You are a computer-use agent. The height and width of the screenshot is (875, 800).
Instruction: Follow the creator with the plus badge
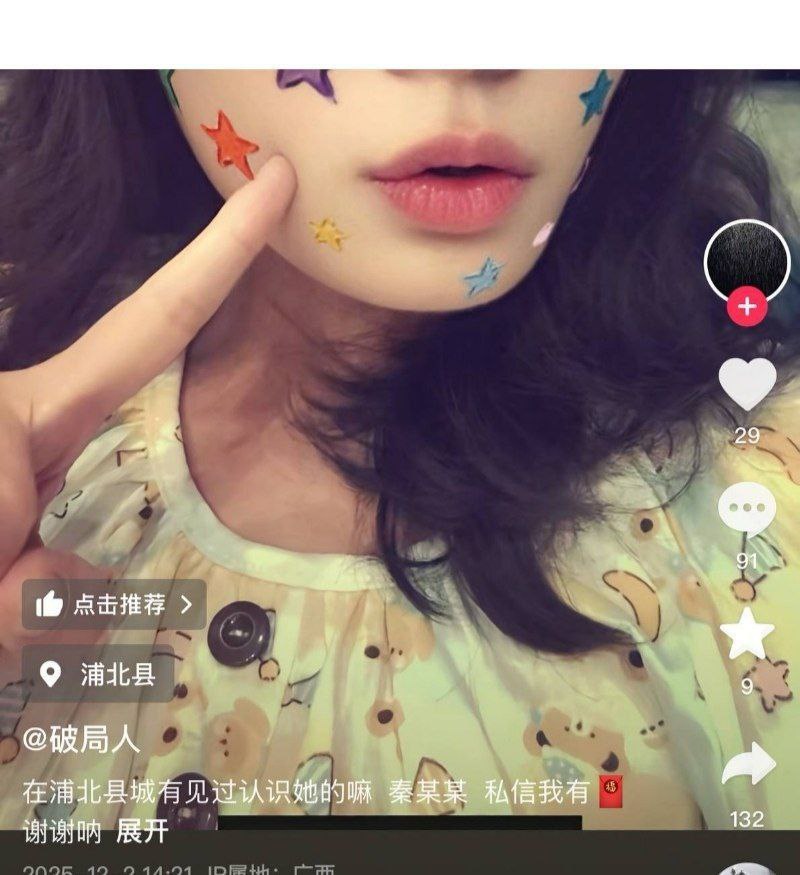tap(747, 306)
